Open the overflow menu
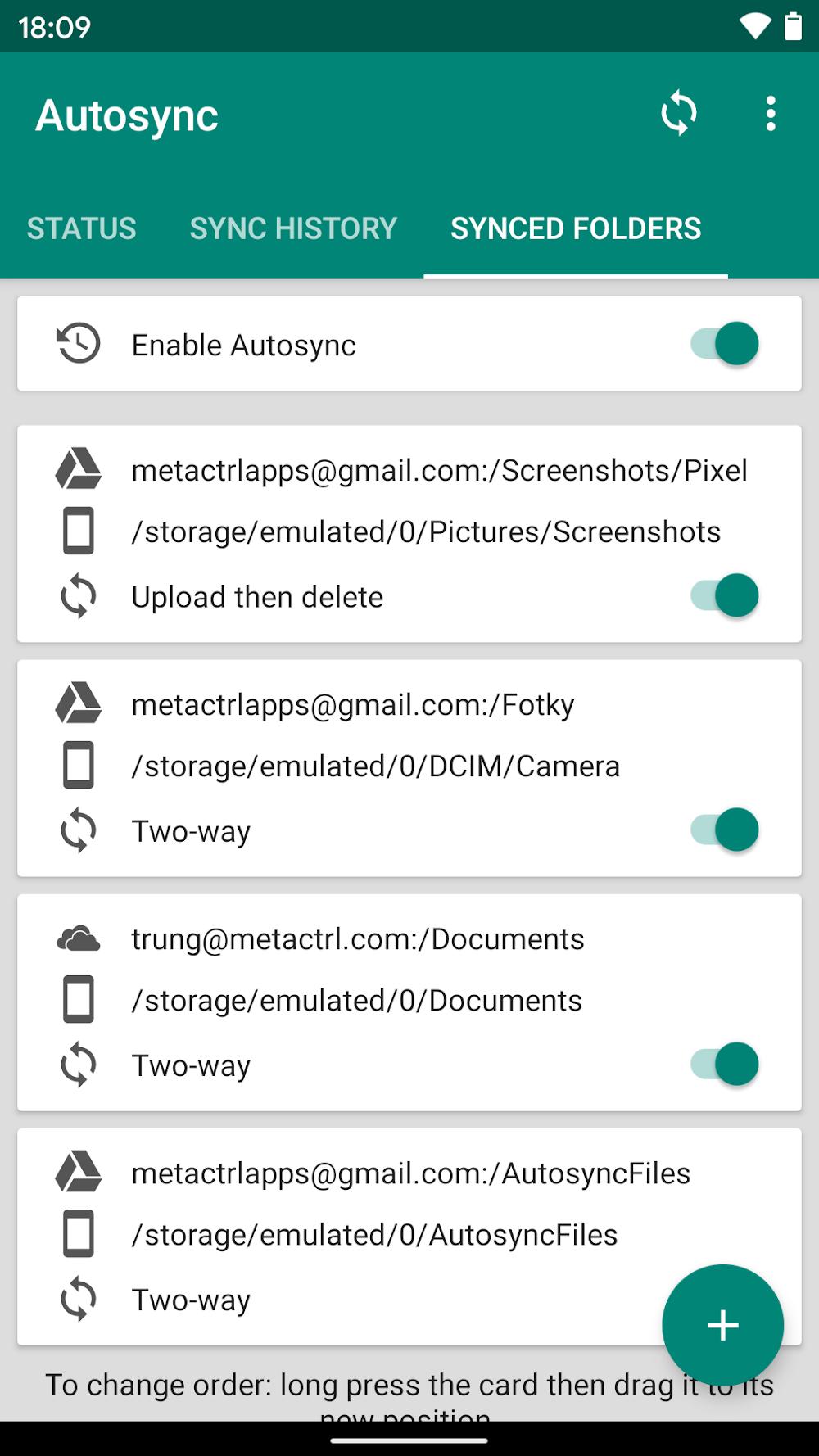The width and height of the screenshot is (819, 1456). [x=771, y=113]
